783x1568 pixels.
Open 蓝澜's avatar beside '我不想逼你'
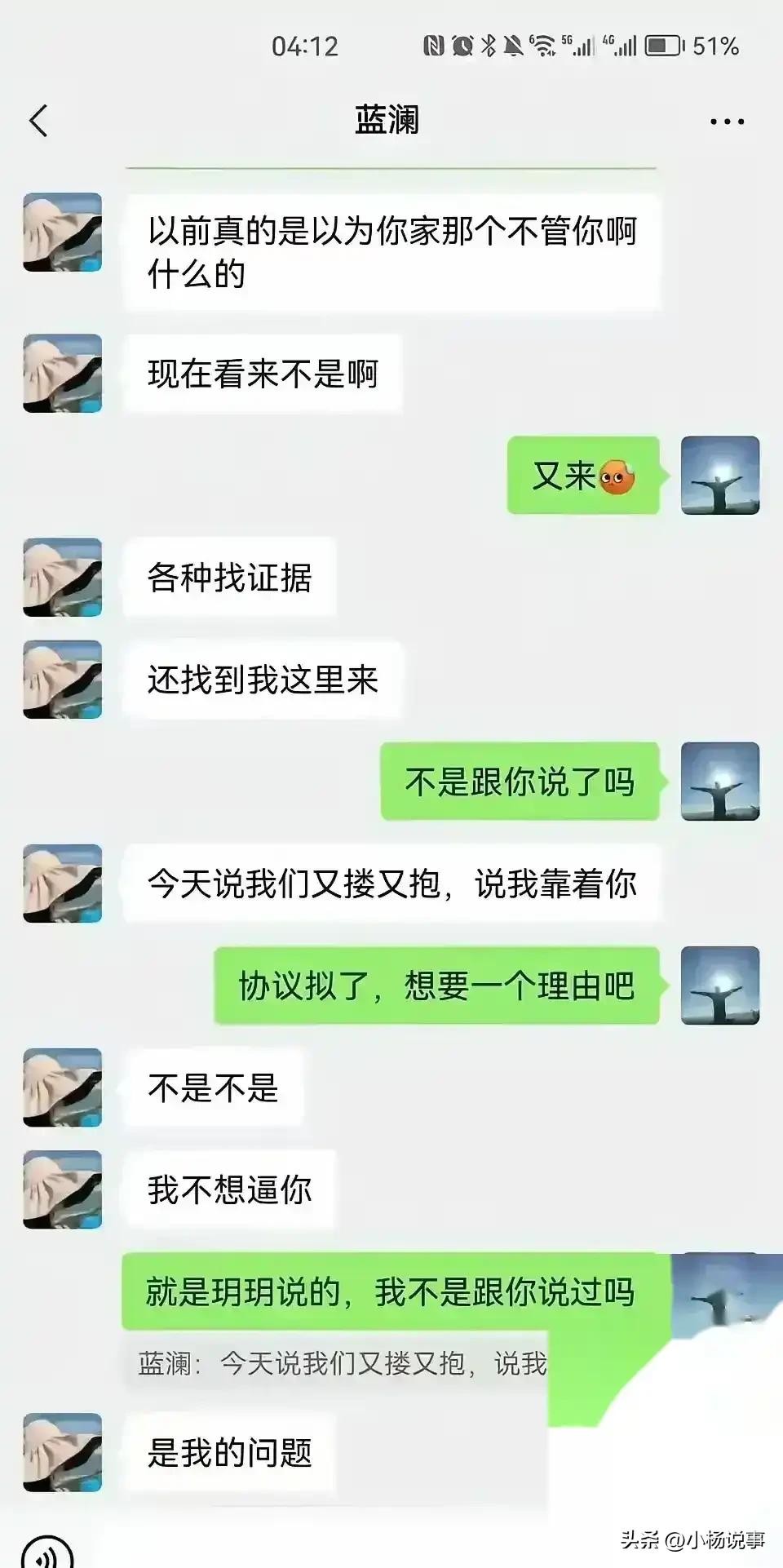63,1189
